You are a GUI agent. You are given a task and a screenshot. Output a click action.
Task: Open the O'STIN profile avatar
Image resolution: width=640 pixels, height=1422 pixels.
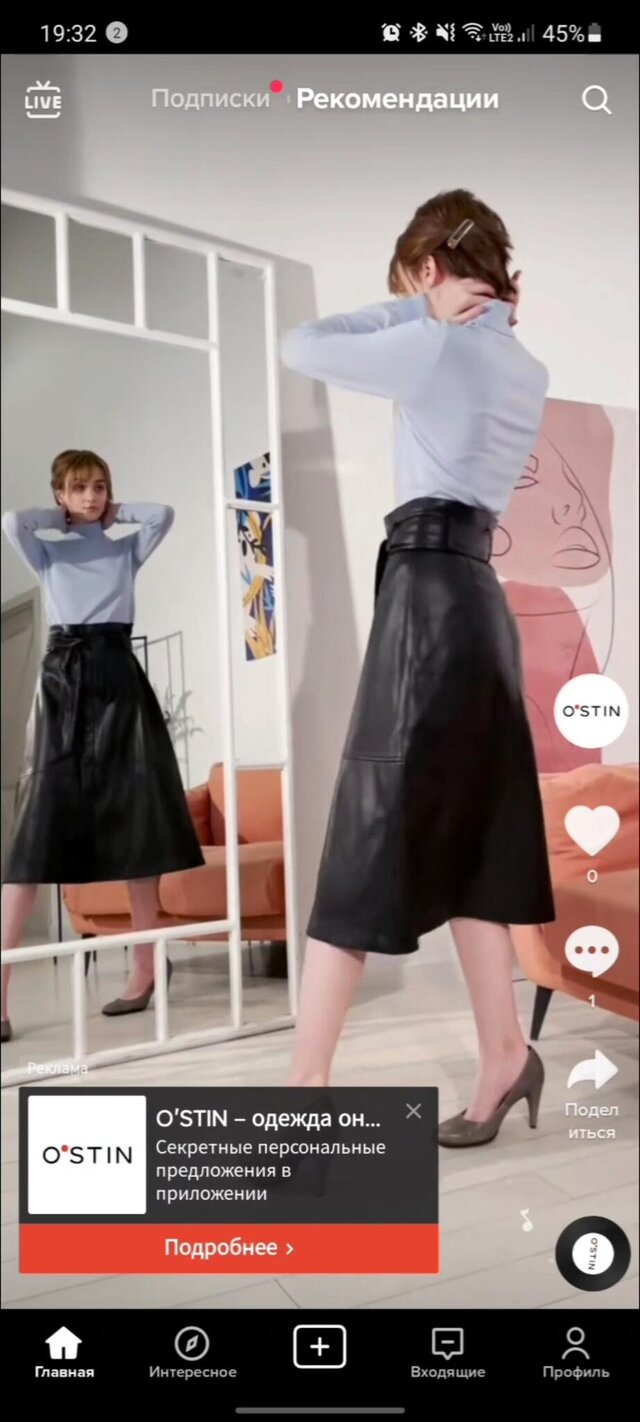(x=591, y=711)
